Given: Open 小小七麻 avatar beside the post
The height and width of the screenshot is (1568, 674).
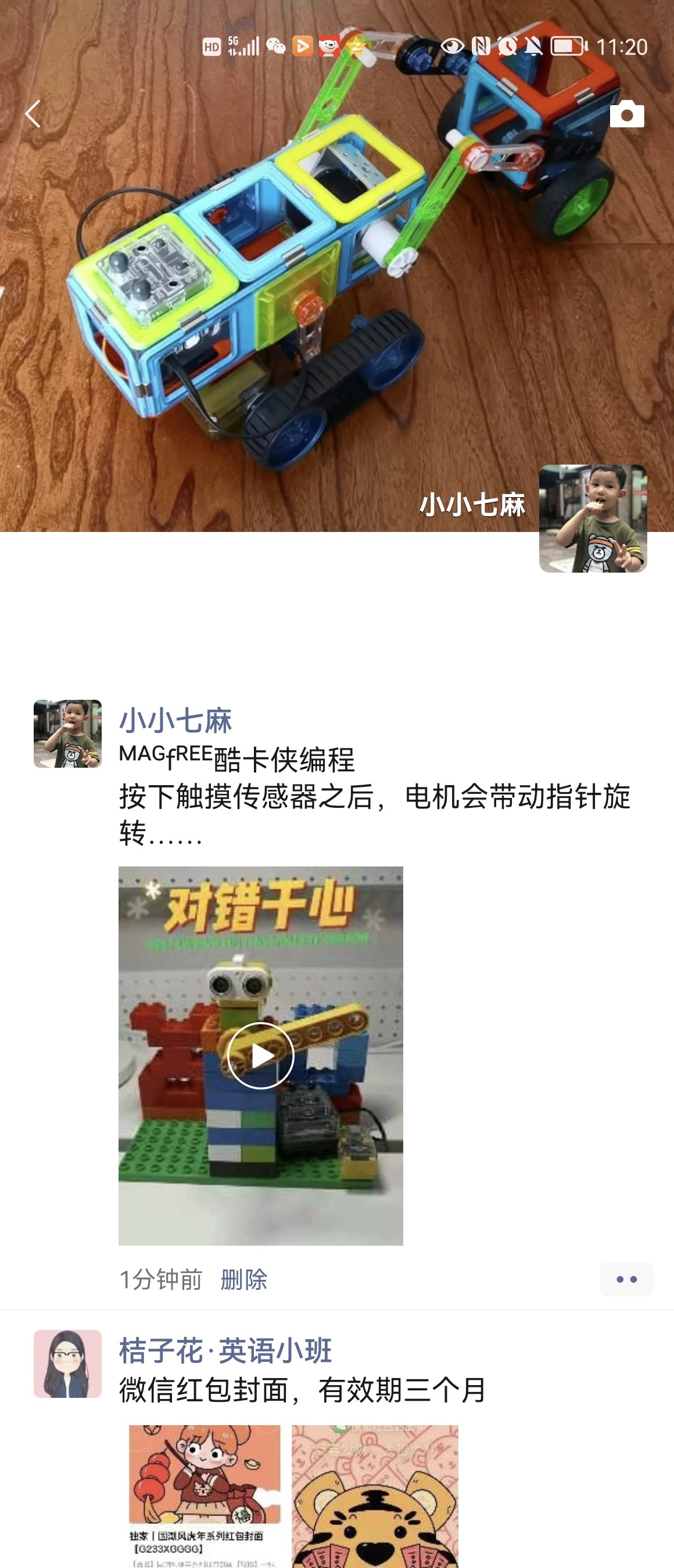Looking at the screenshot, I should point(67,733).
